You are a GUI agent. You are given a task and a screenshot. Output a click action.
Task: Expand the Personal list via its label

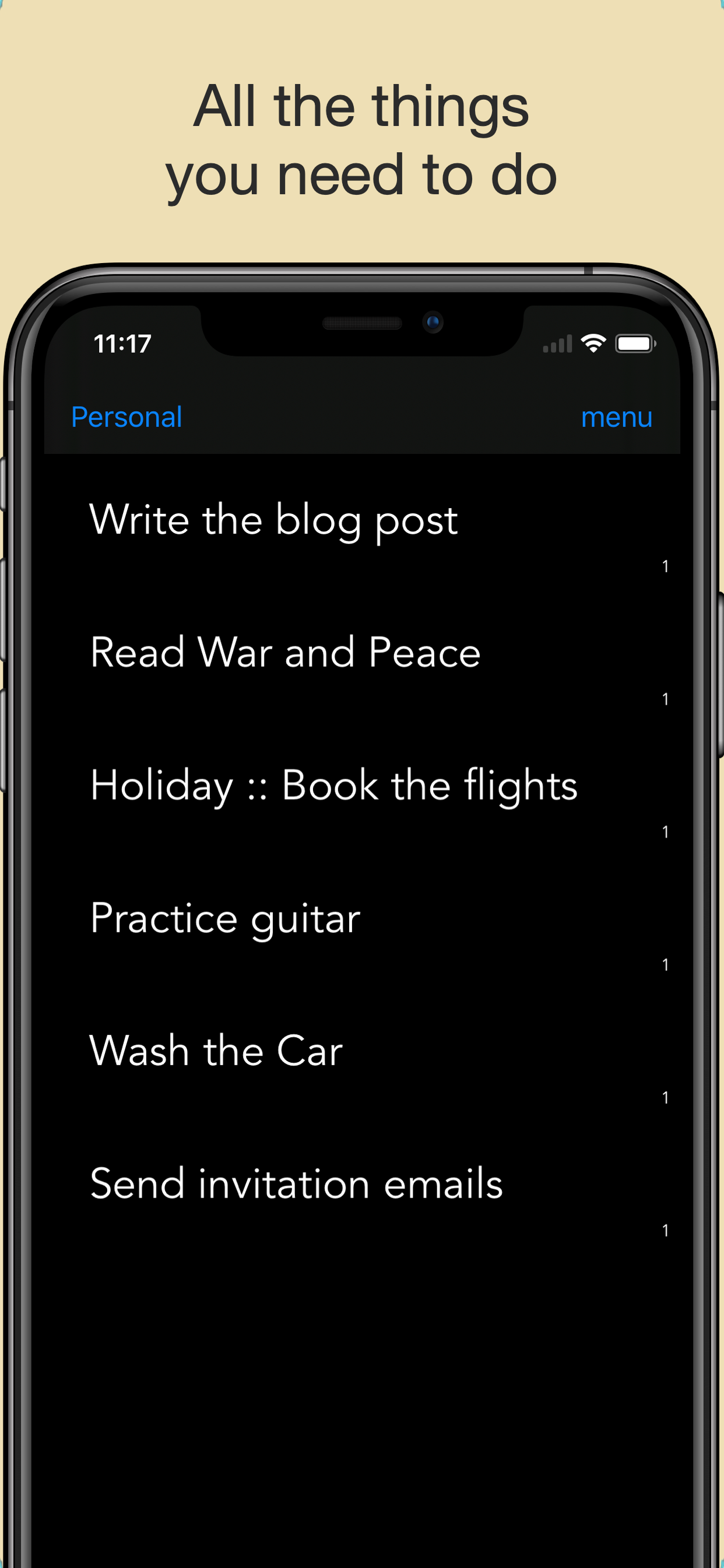[126, 418]
